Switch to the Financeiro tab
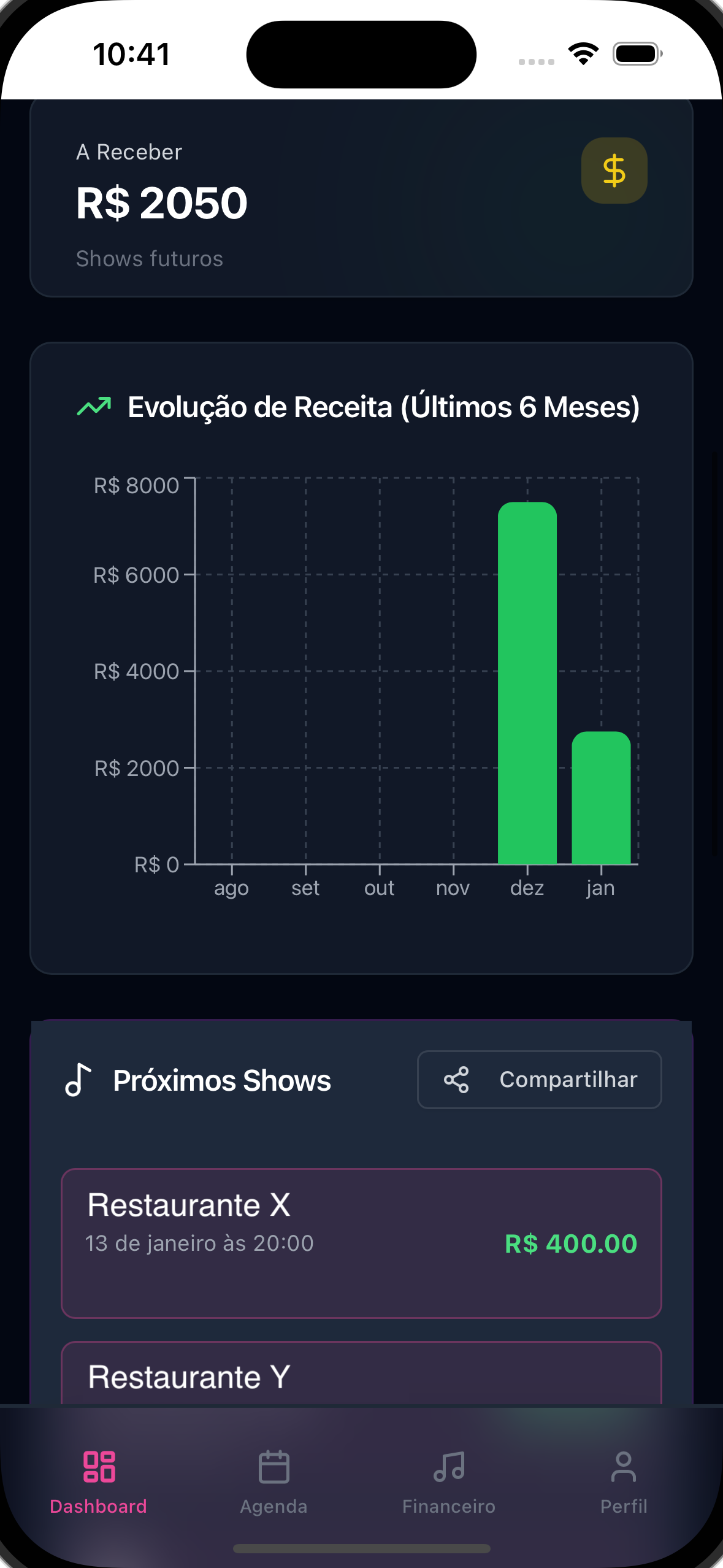The image size is (723, 1568). (449, 1506)
